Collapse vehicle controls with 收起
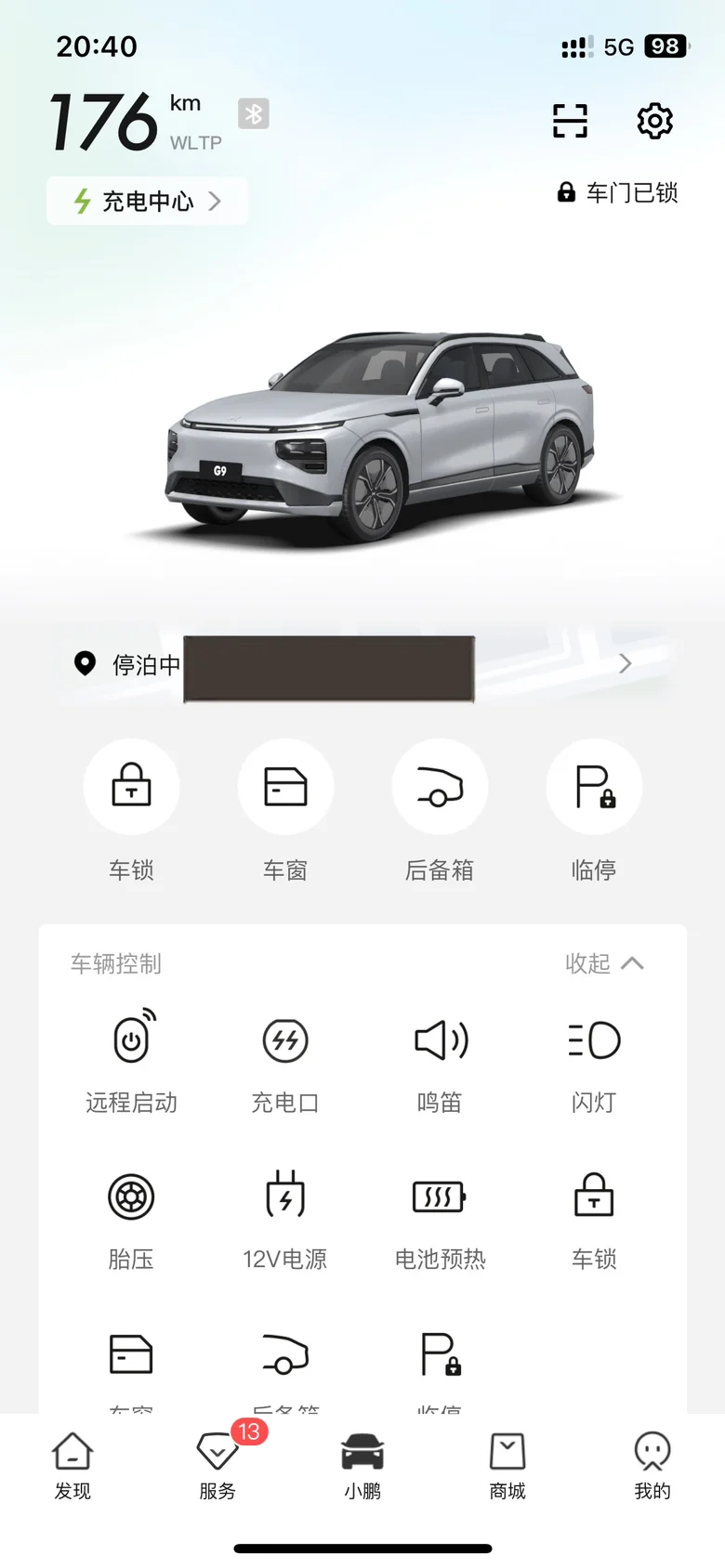 click(604, 963)
